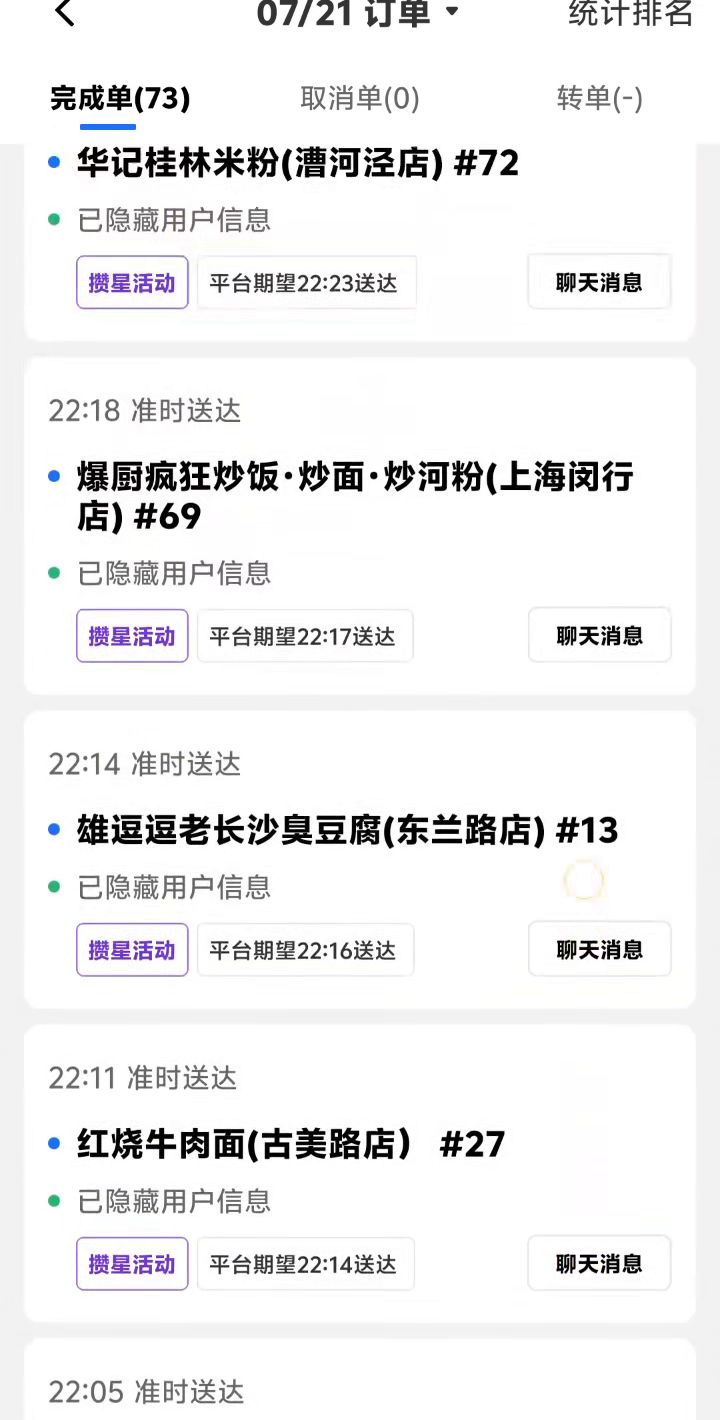Open the 爆厨疯狂炒饭 #69 order card
This screenshot has width=720, height=1420.
[355, 496]
